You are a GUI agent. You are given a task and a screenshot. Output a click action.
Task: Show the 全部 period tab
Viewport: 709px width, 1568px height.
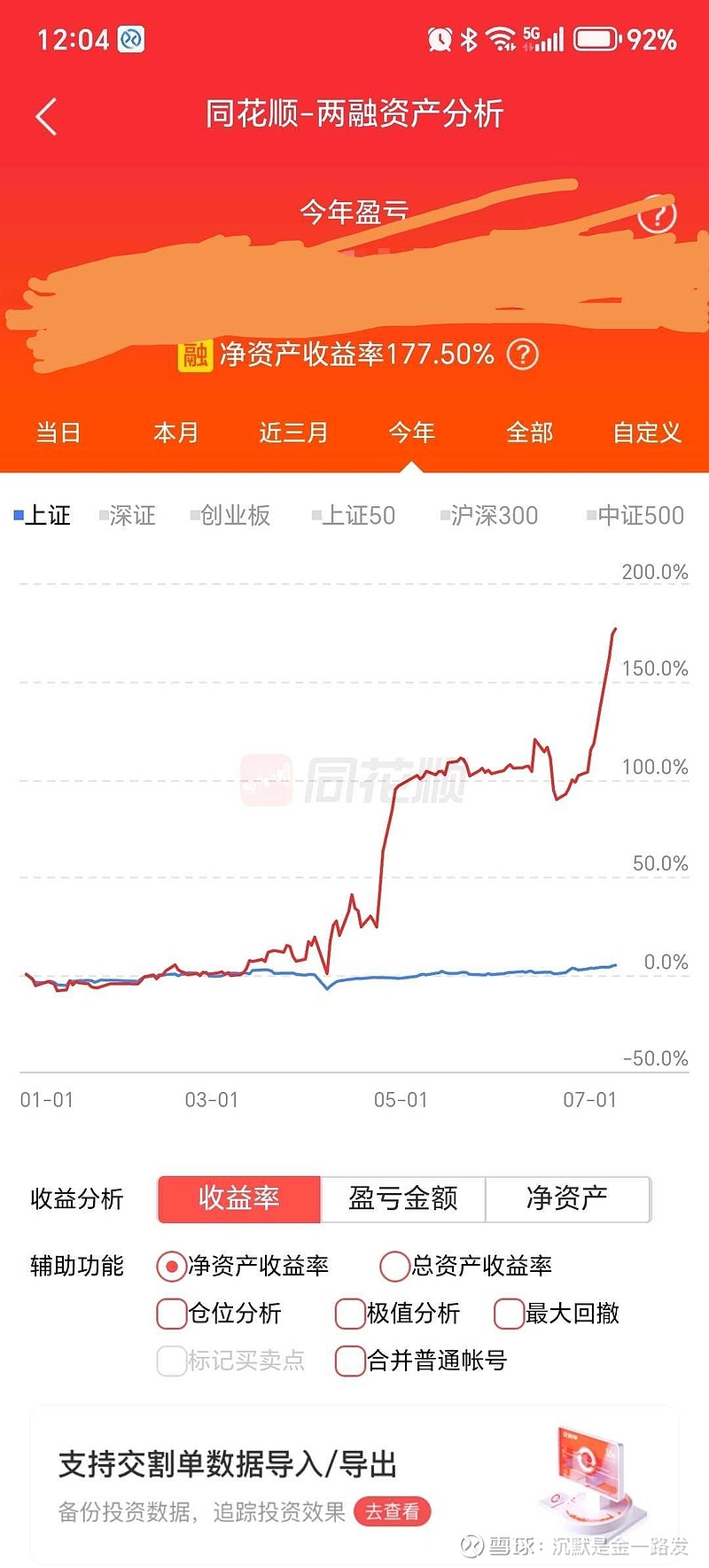530,433
